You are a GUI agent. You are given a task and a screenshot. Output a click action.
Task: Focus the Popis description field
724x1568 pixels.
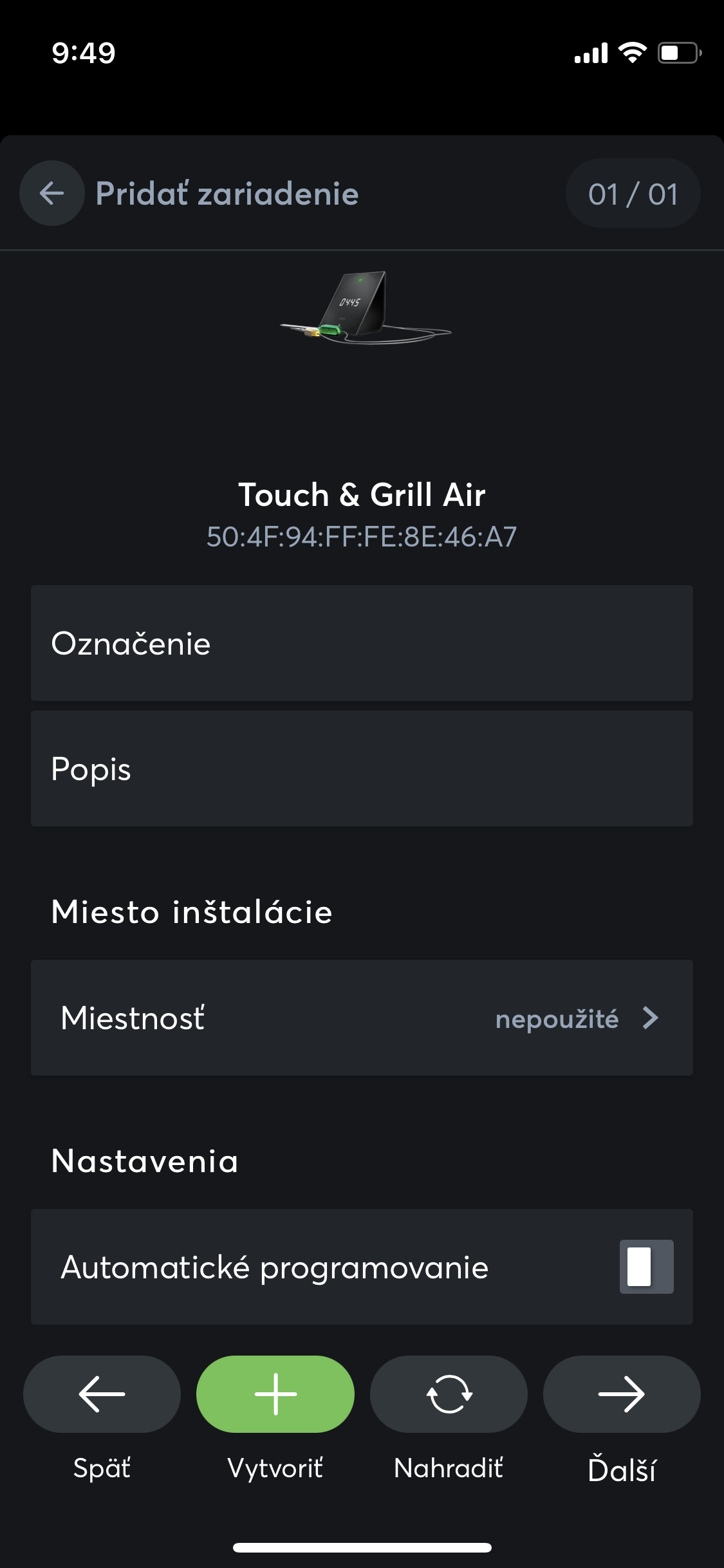tap(362, 769)
